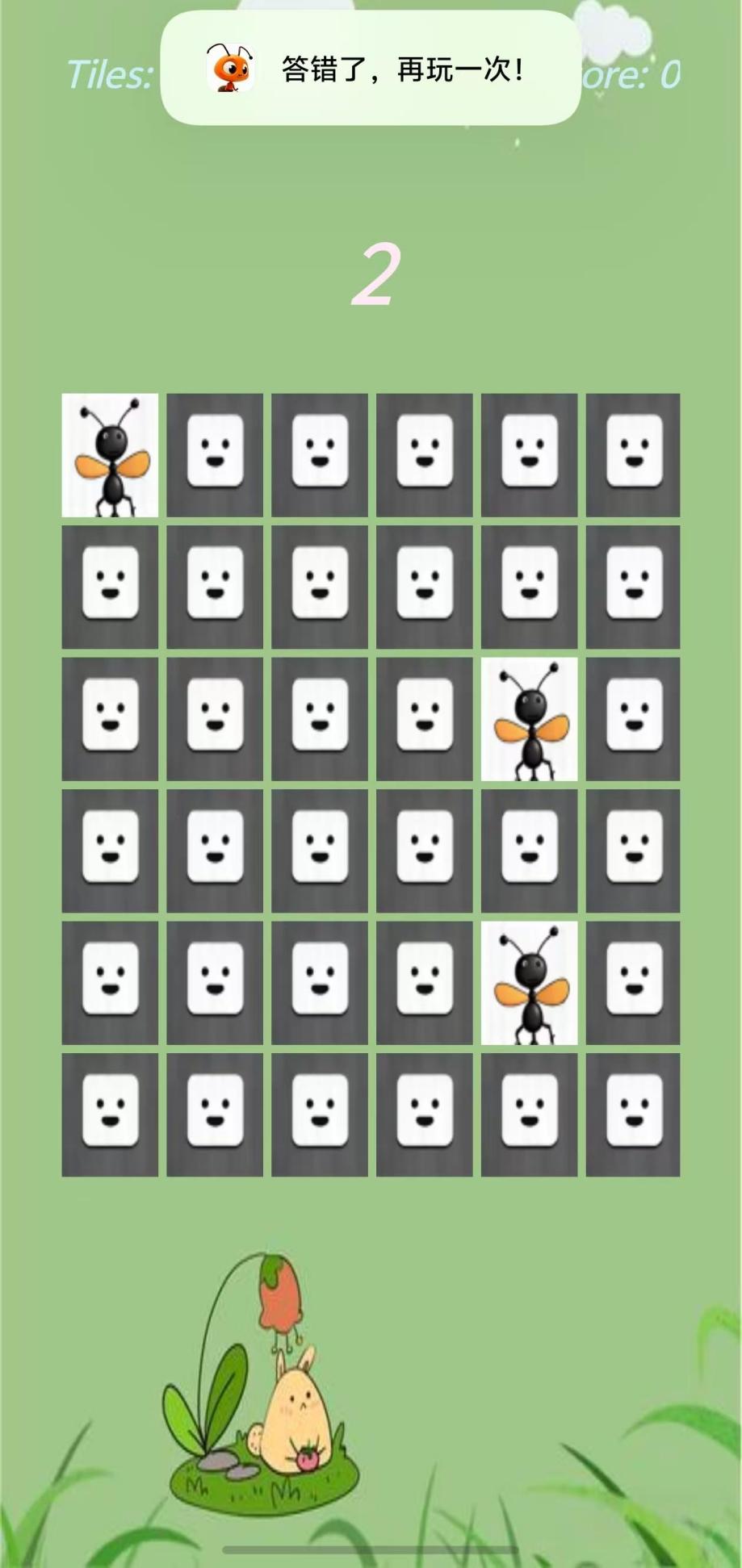Select the revealed ant tile in the third row
The width and height of the screenshot is (742, 1568).
(529, 719)
